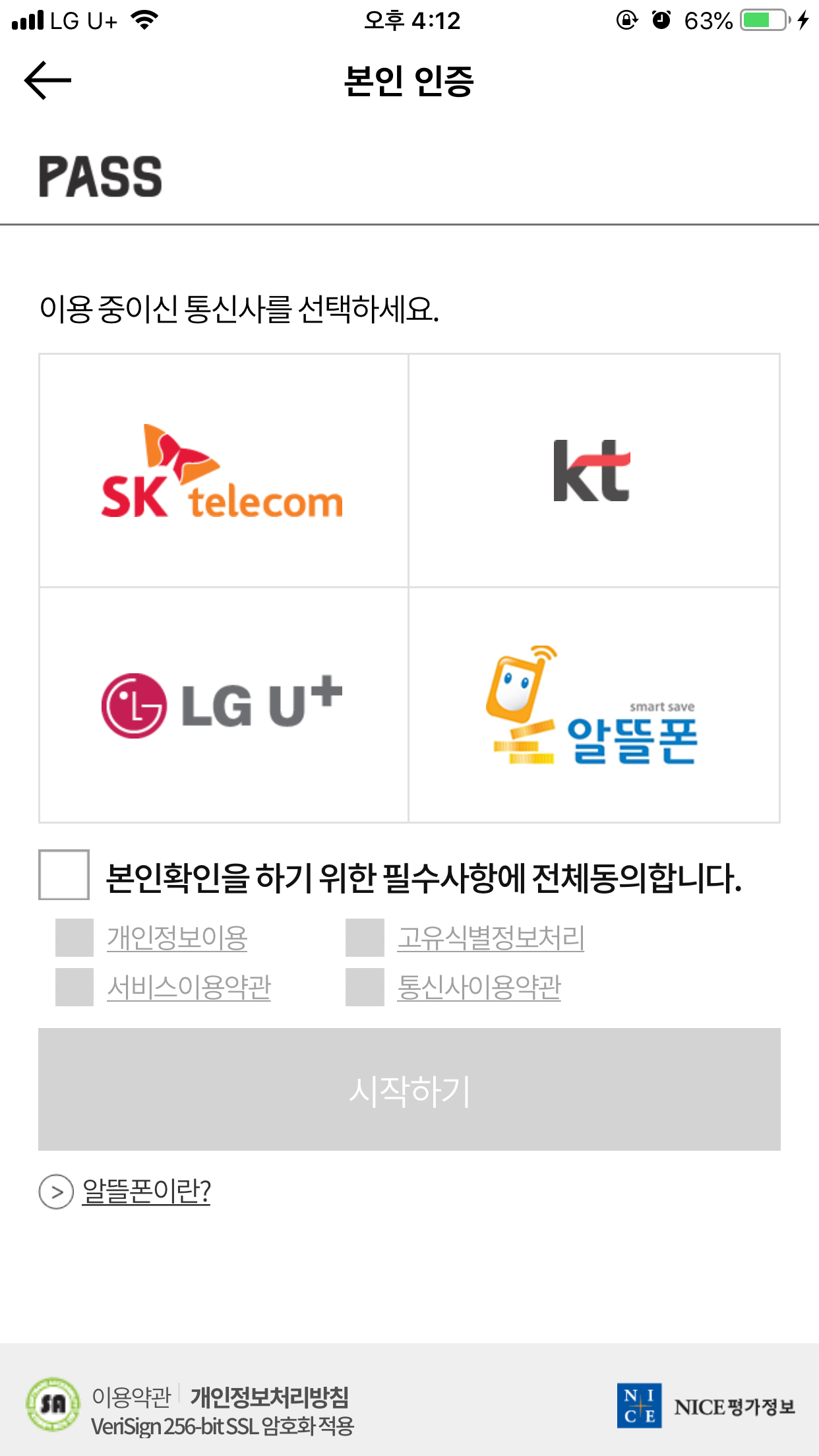Tap the back arrow to exit verification
The height and width of the screenshot is (1456, 819).
(48, 81)
